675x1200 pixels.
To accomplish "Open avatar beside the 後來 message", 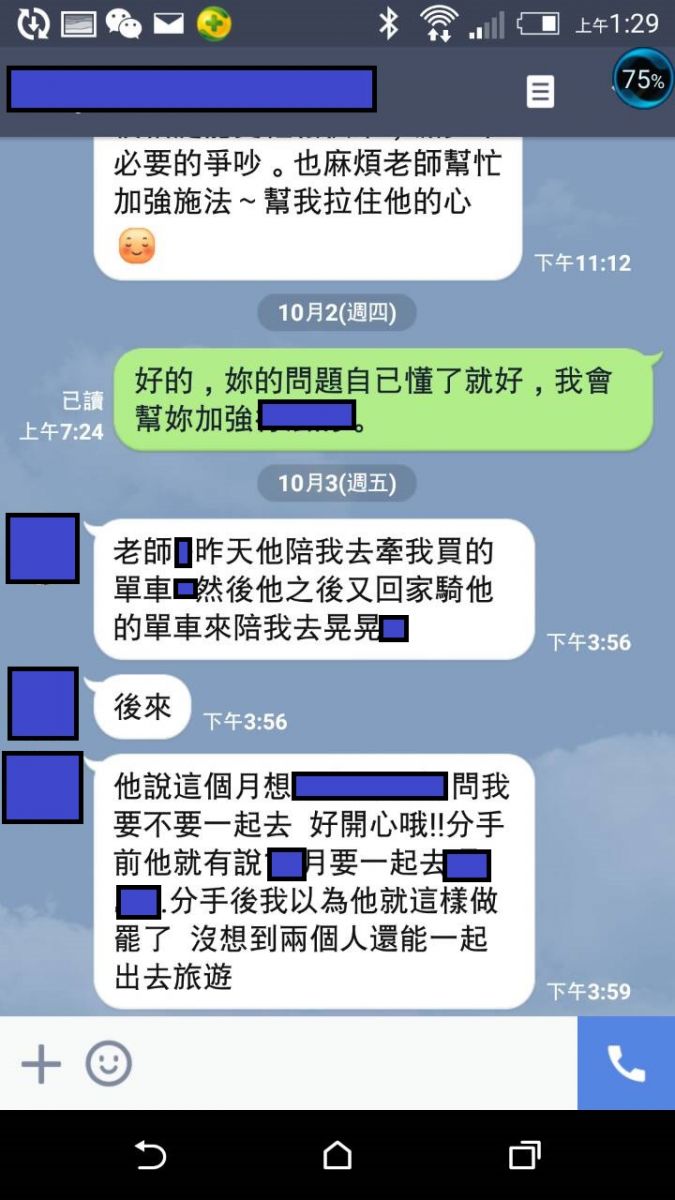I will click(43, 703).
